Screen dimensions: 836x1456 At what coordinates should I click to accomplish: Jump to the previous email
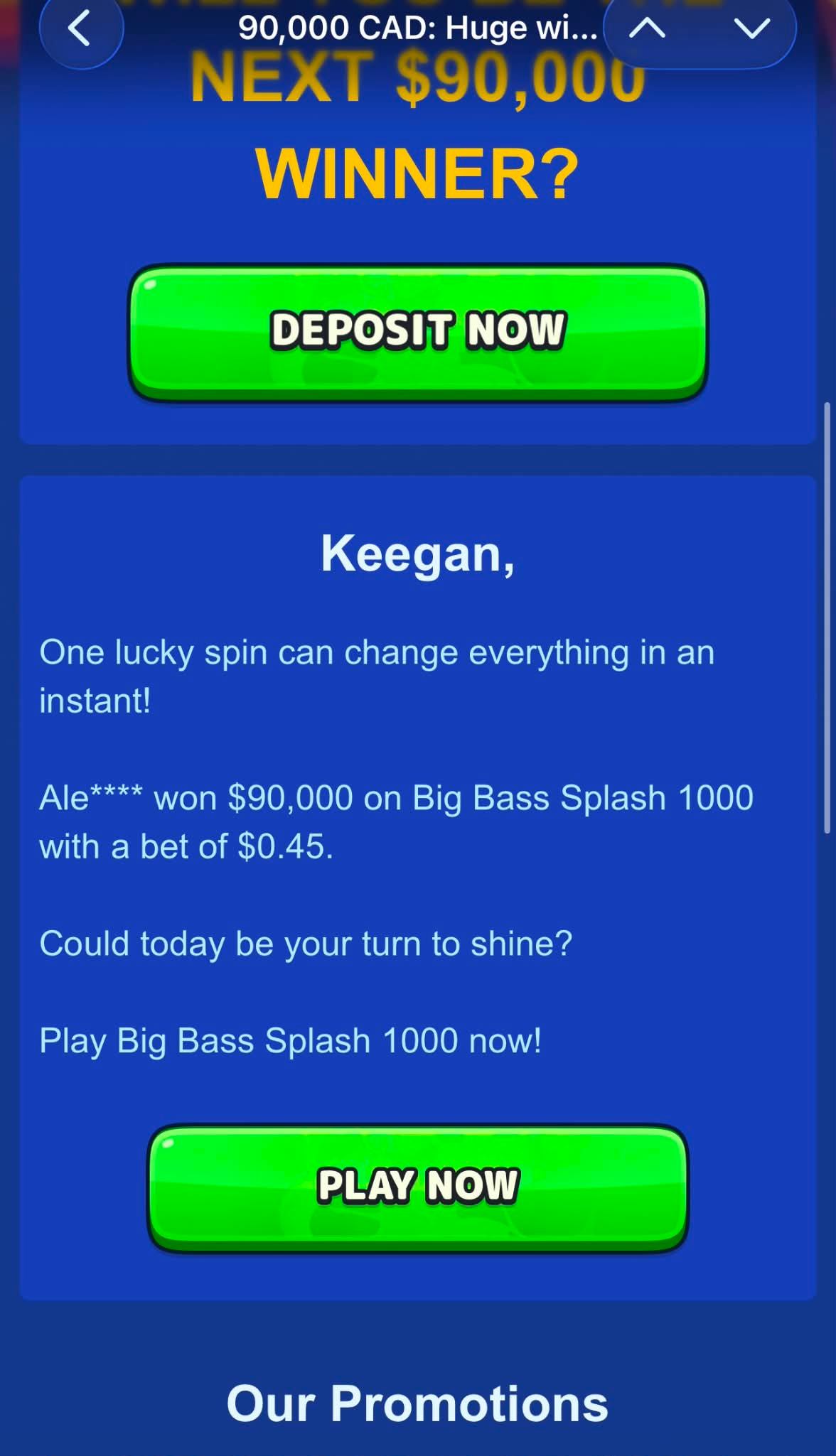pos(647,29)
